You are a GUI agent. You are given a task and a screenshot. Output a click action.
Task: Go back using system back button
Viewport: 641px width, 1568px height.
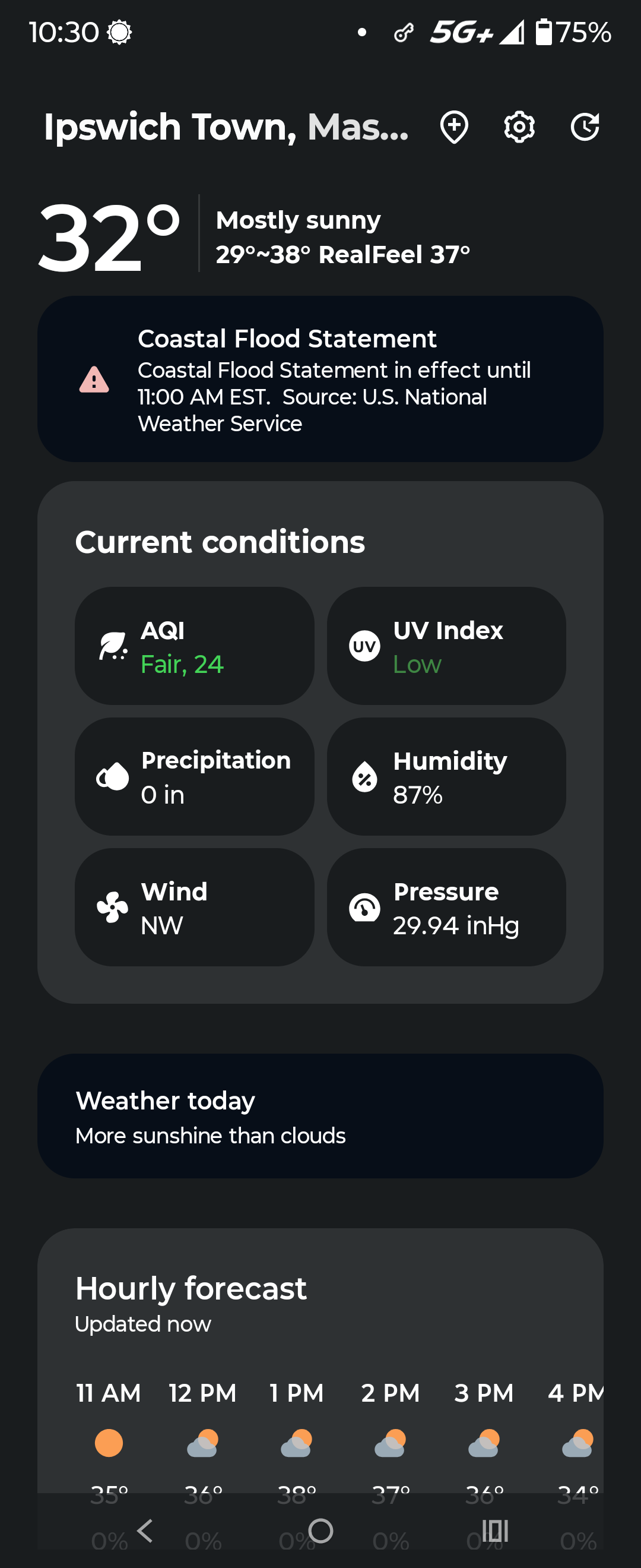[145, 1530]
